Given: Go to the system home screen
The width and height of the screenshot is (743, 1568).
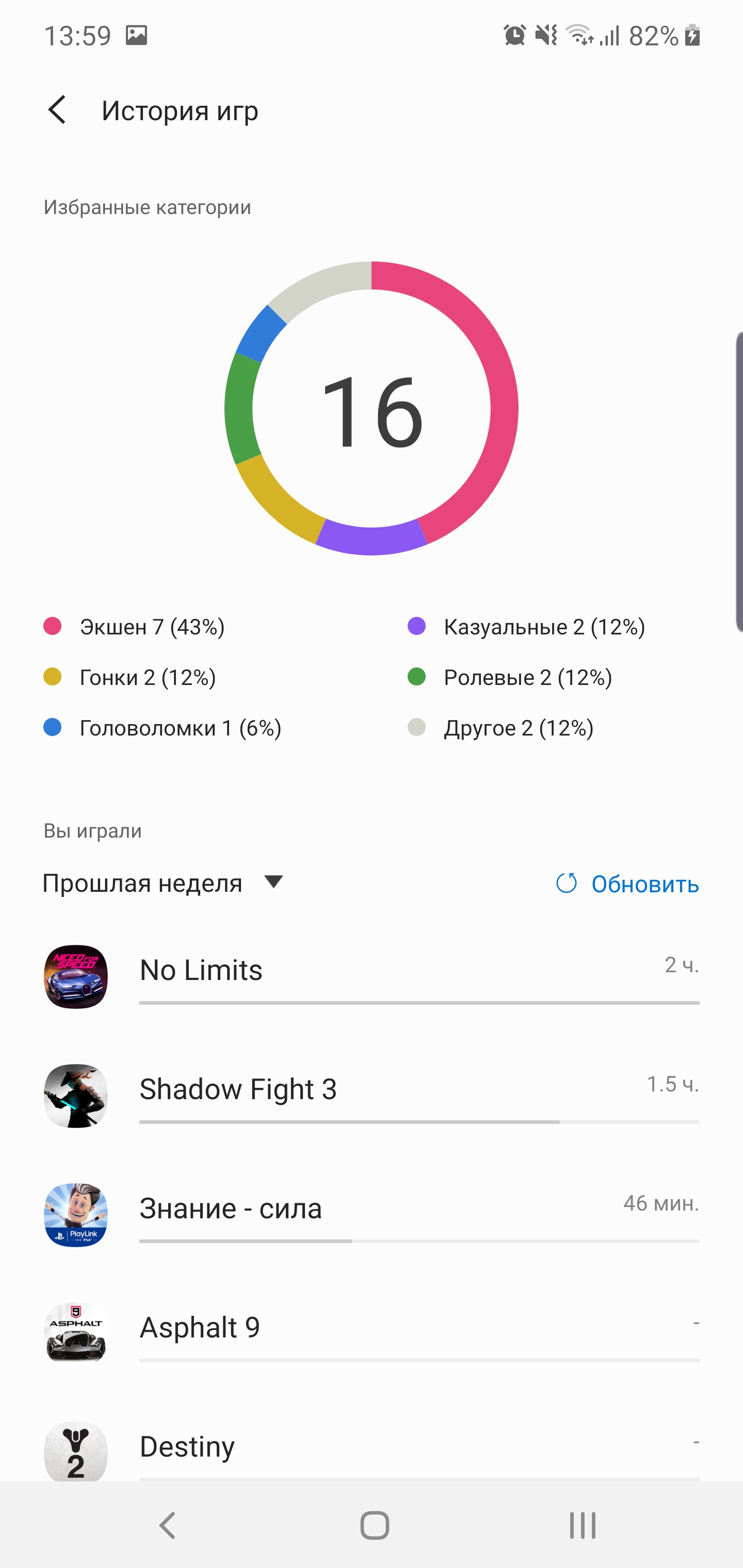Looking at the screenshot, I should 374,1525.
